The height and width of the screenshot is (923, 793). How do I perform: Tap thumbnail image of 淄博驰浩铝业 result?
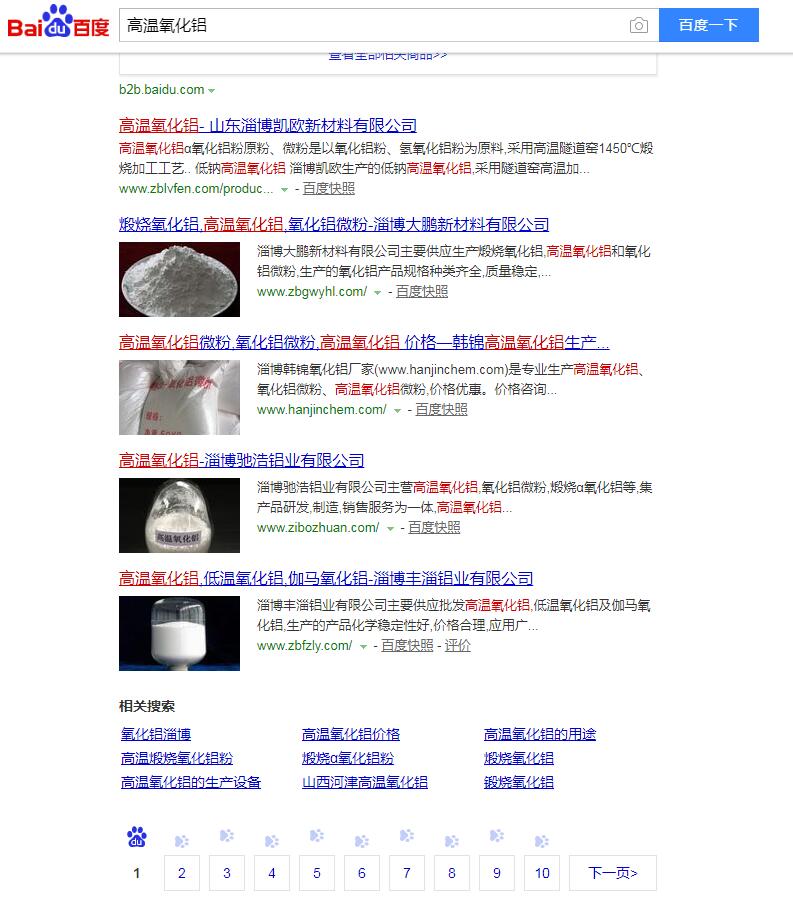(x=179, y=515)
